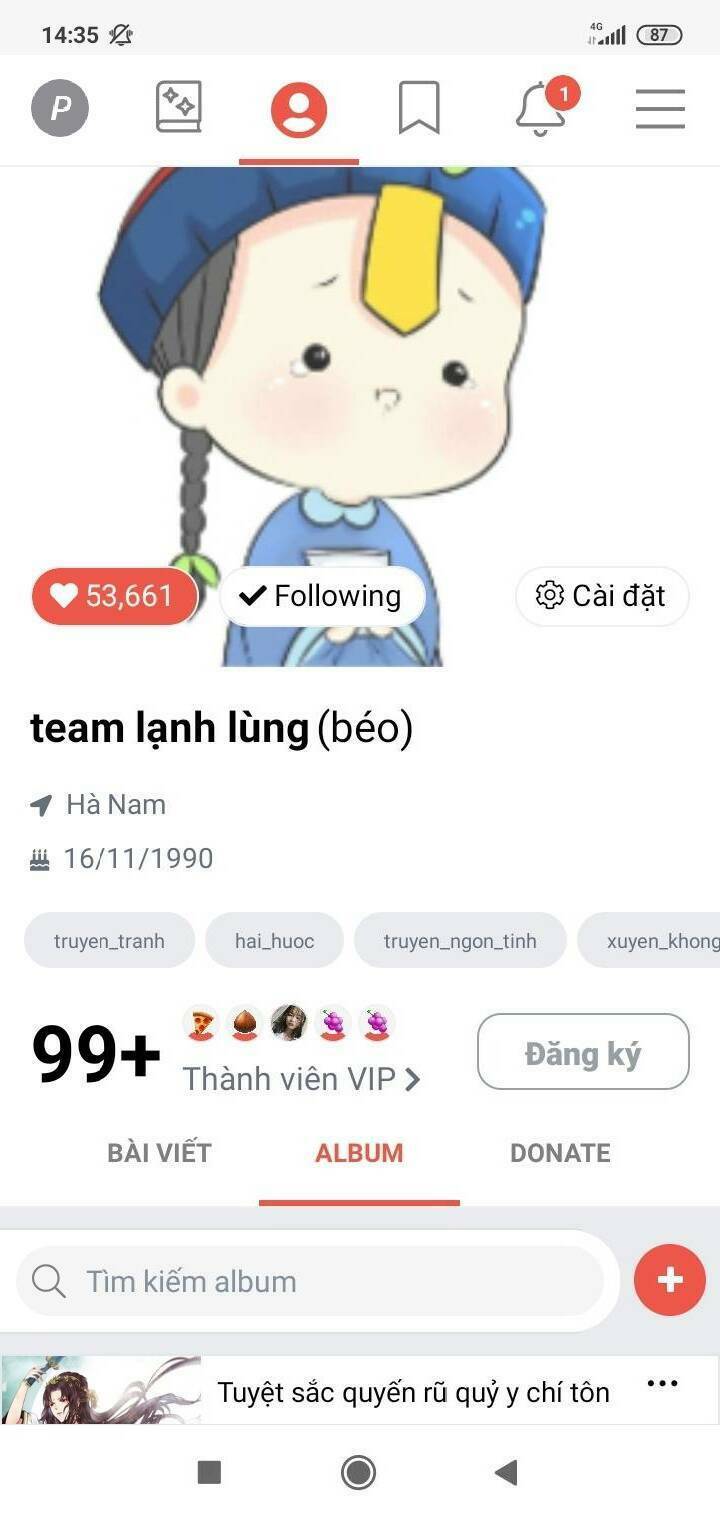Open the P profile avatar icon
This screenshot has width=720, height=1520.
pyautogui.click(x=60, y=108)
